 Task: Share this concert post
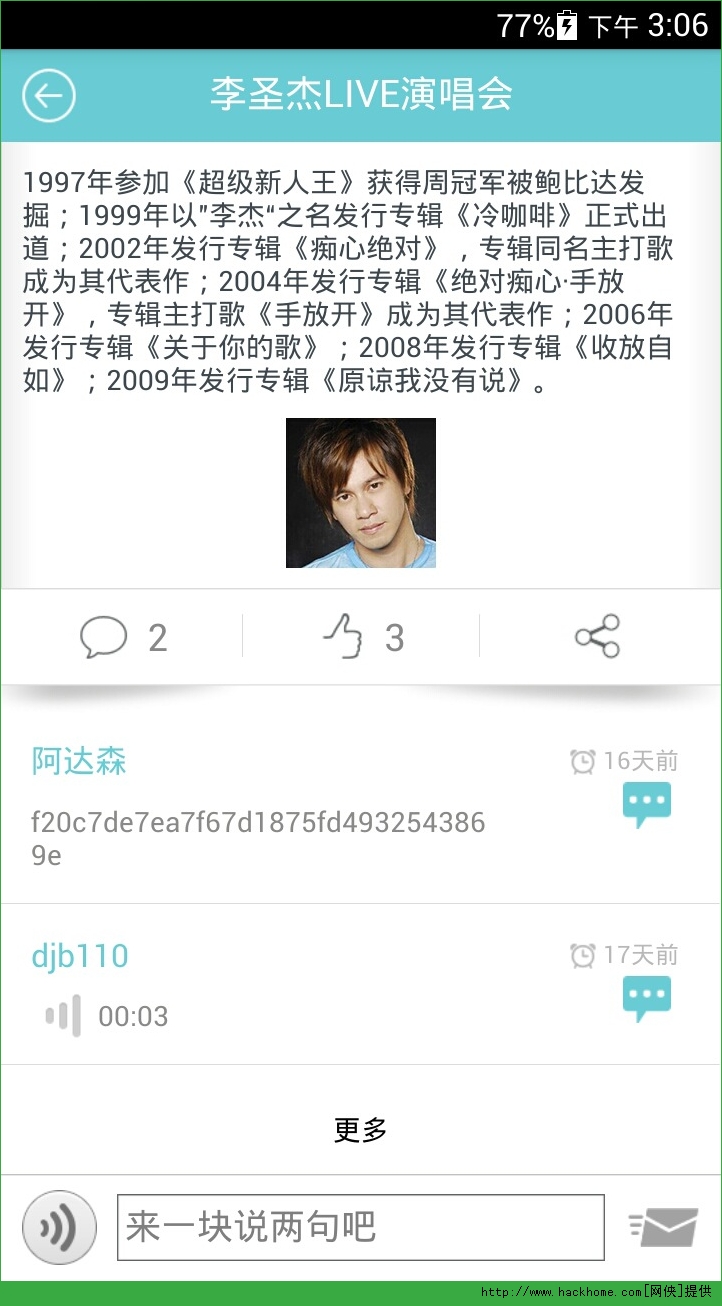tap(597, 637)
